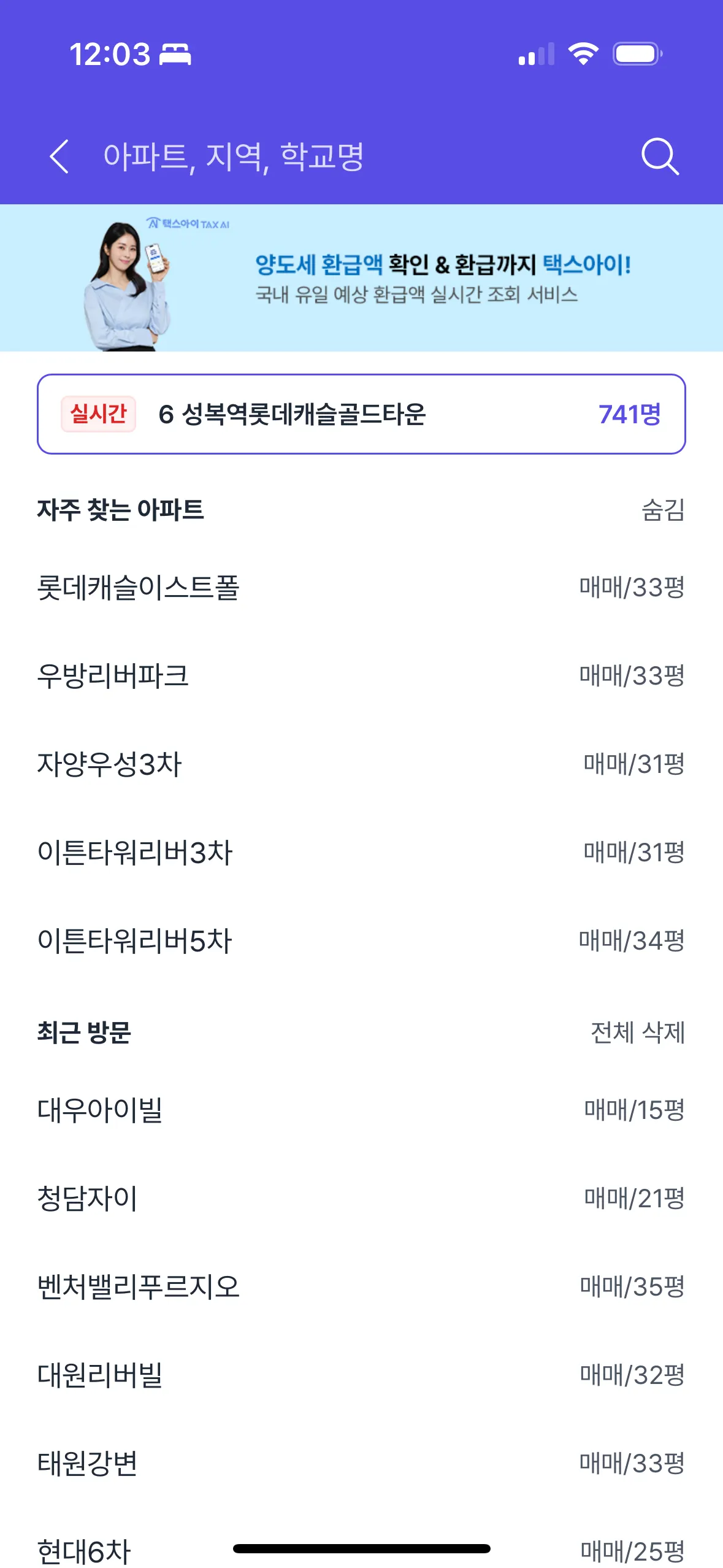
Task: View 현대6차 apartment
Action: click(x=84, y=1550)
